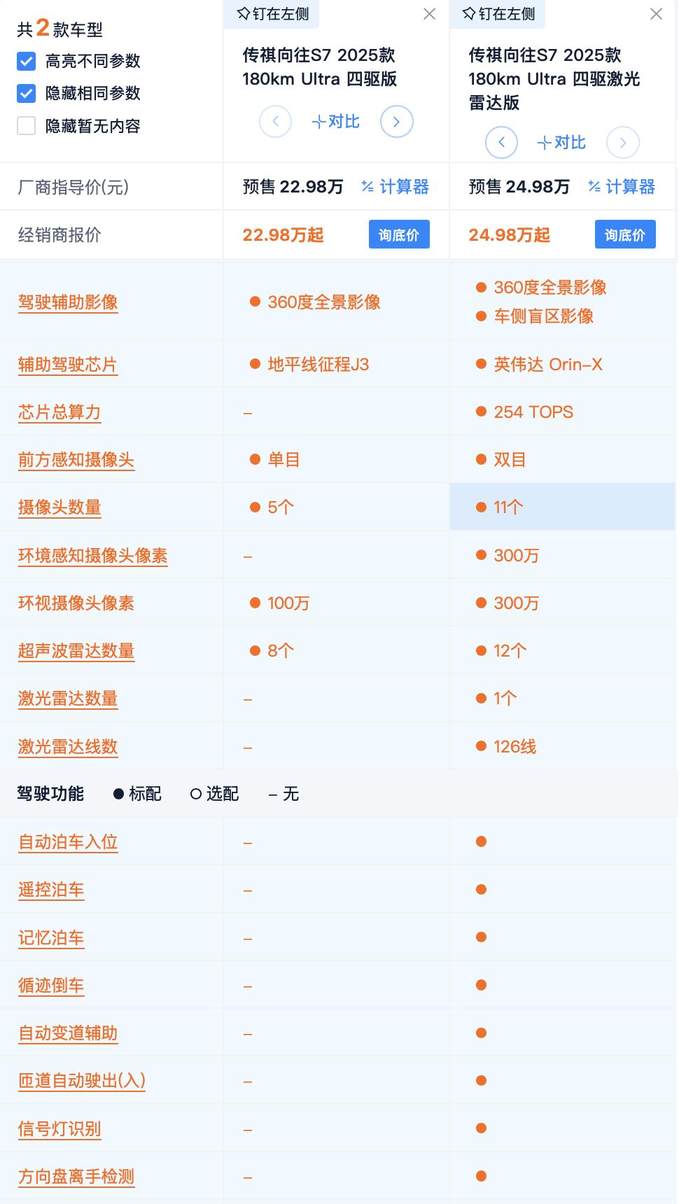
Task: Open the 驾驶辅助影像 parameter explanation
Action: [x=68, y=302]
